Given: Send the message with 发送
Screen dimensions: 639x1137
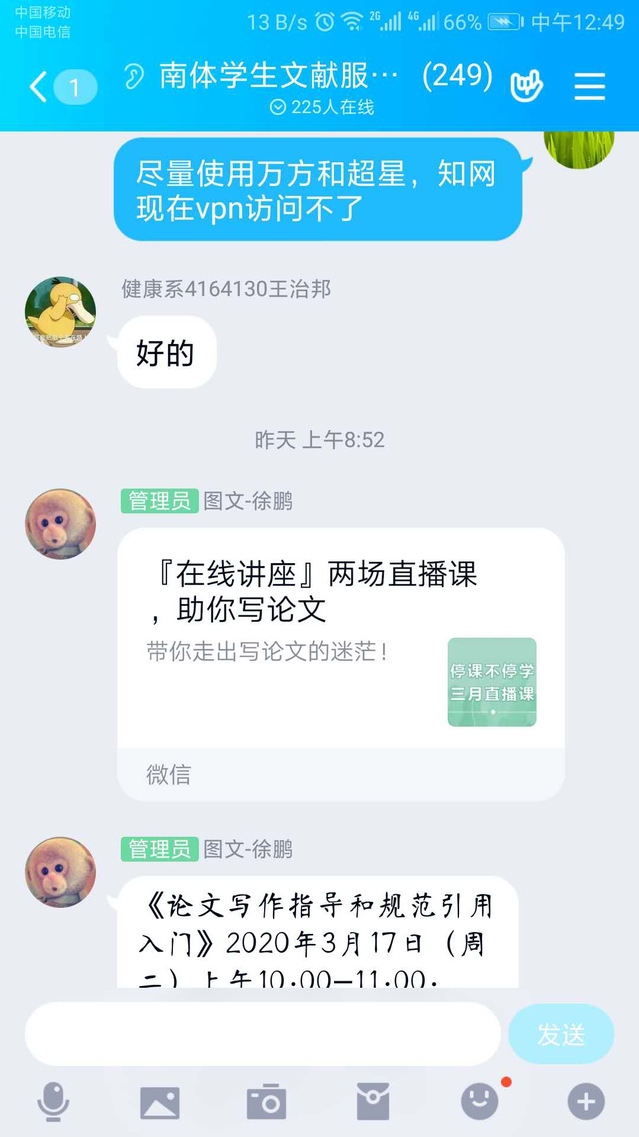Looking at the screenshot, I should pos(561,1034).
